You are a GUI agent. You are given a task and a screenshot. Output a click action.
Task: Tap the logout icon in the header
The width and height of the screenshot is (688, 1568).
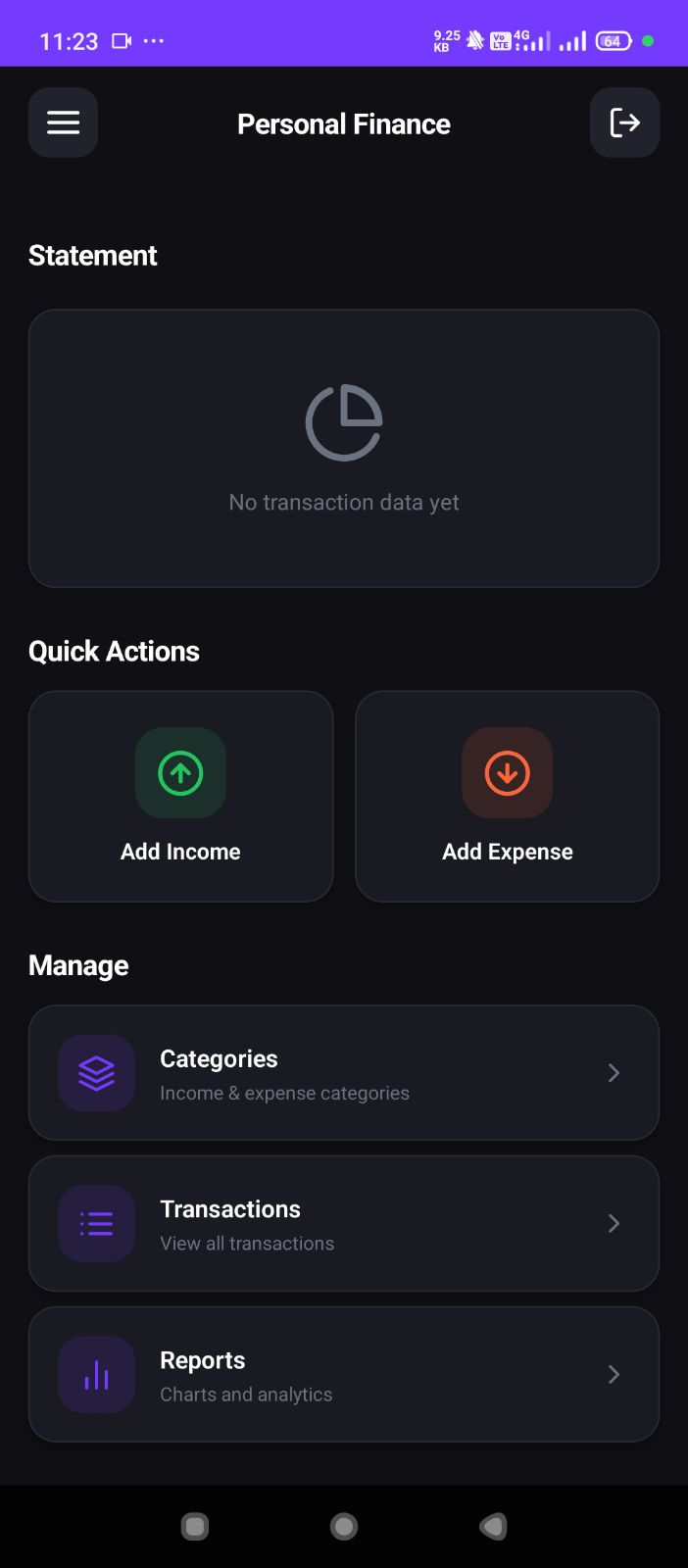tap(624, 122)
